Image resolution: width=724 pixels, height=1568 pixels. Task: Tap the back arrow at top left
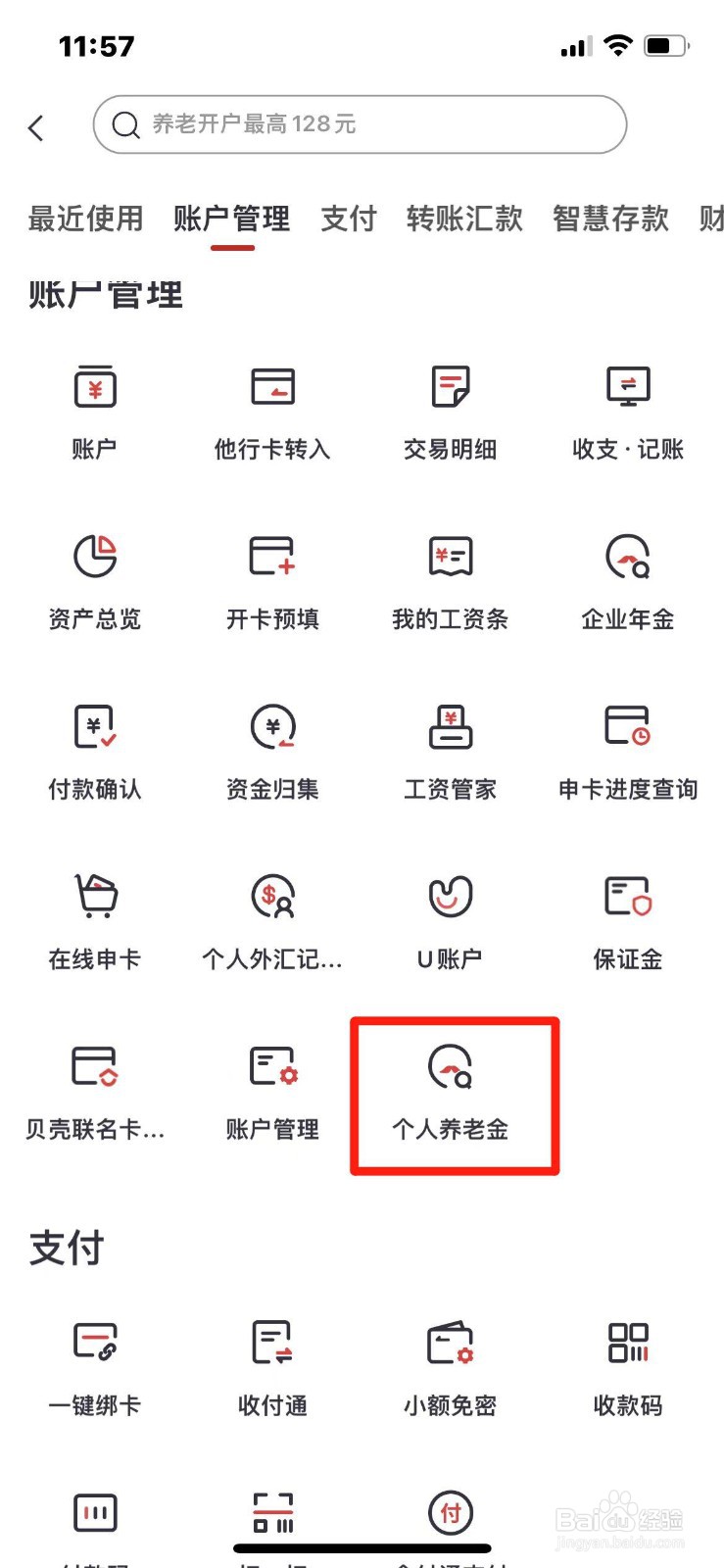pos(37,125)
